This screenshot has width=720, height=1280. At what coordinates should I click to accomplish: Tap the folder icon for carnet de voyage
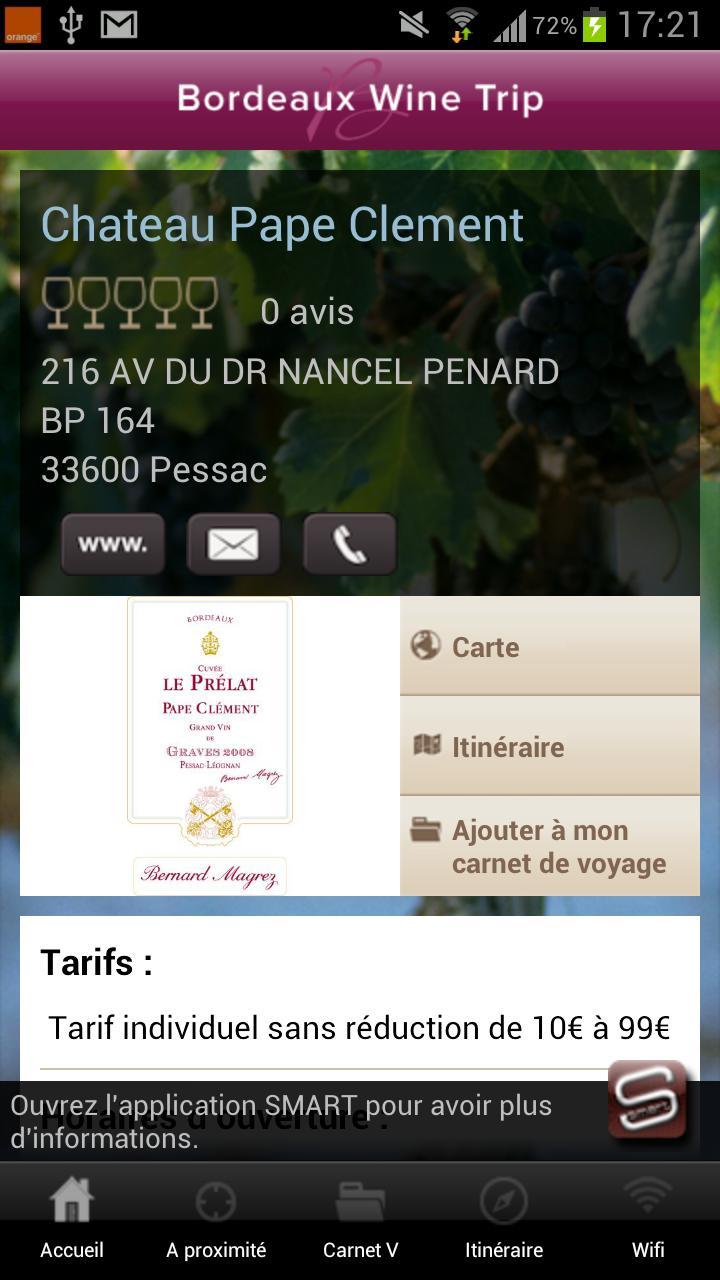coord(425,830)
